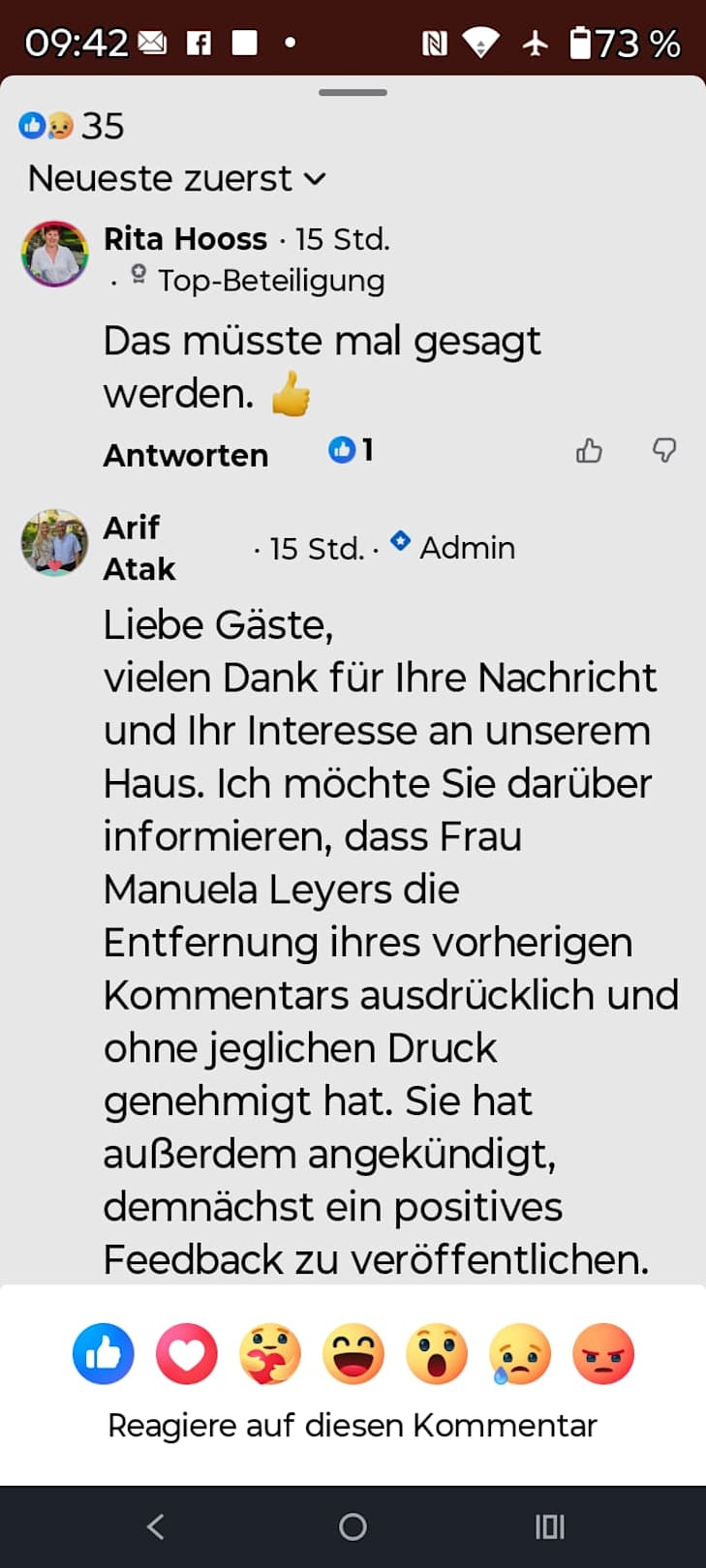This screenshot has height=1568, width=706.
Task: Open recent apps from the navigation bar
Action: coord(549,1526)
